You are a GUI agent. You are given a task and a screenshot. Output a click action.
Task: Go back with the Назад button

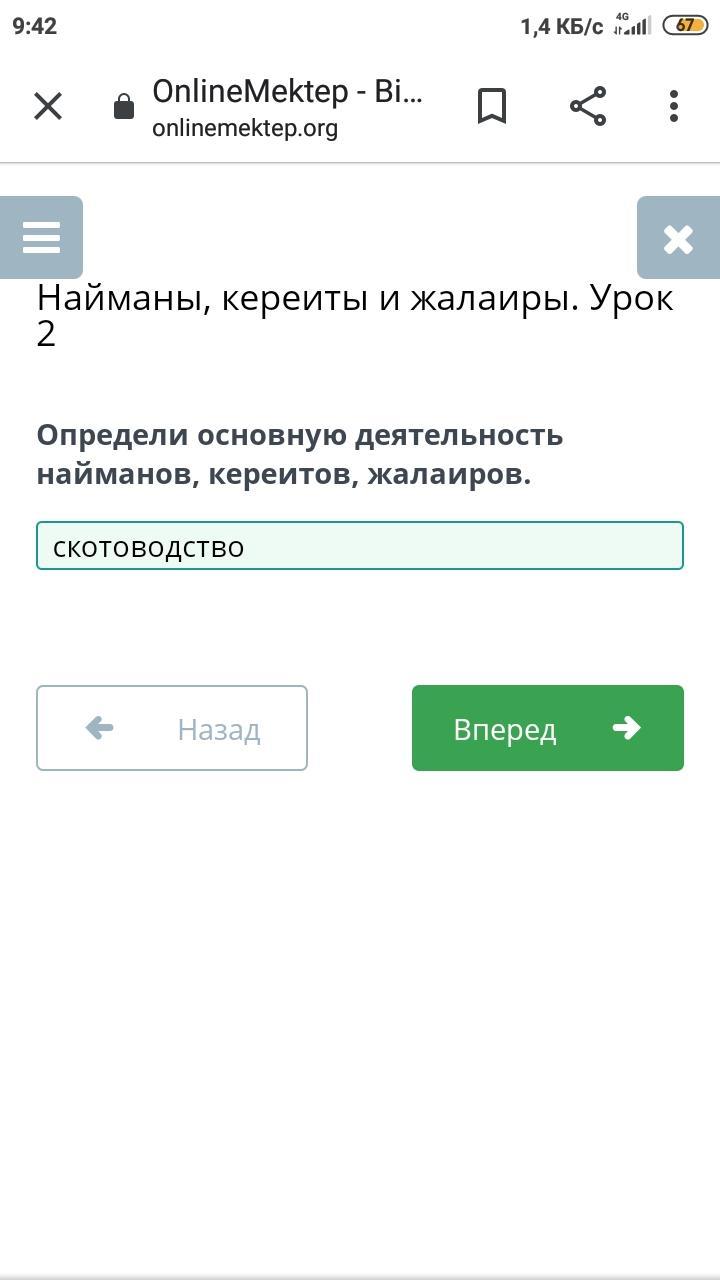(x=172, y=728)
